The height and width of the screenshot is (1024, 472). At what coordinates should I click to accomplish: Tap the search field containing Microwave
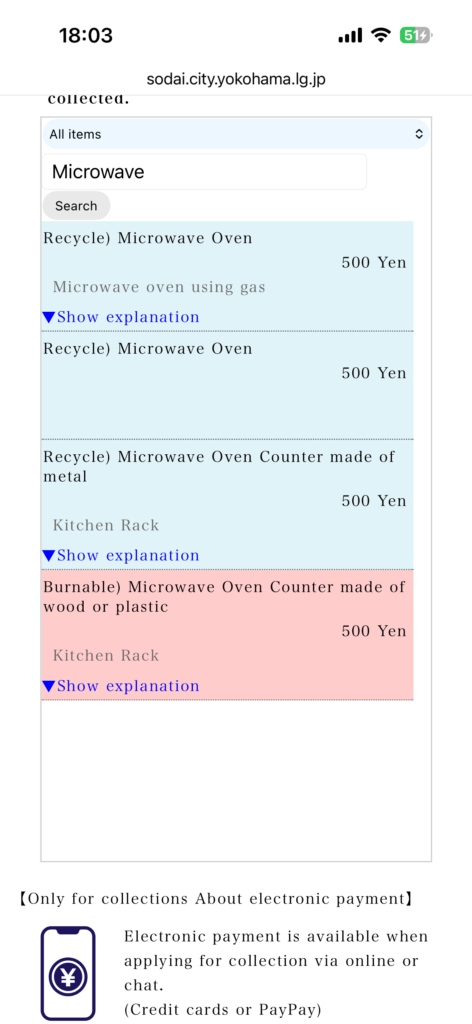204,172
